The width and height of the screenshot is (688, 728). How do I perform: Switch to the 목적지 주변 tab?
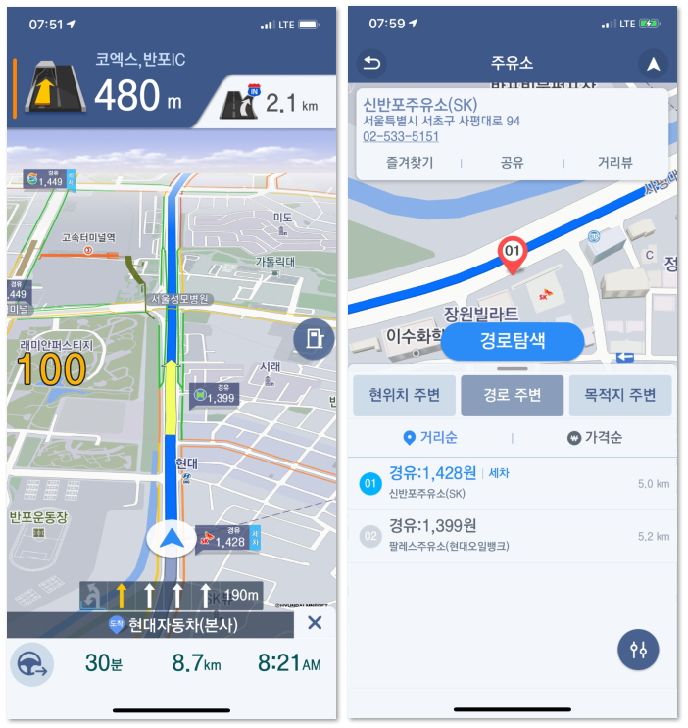click(621, 395)
